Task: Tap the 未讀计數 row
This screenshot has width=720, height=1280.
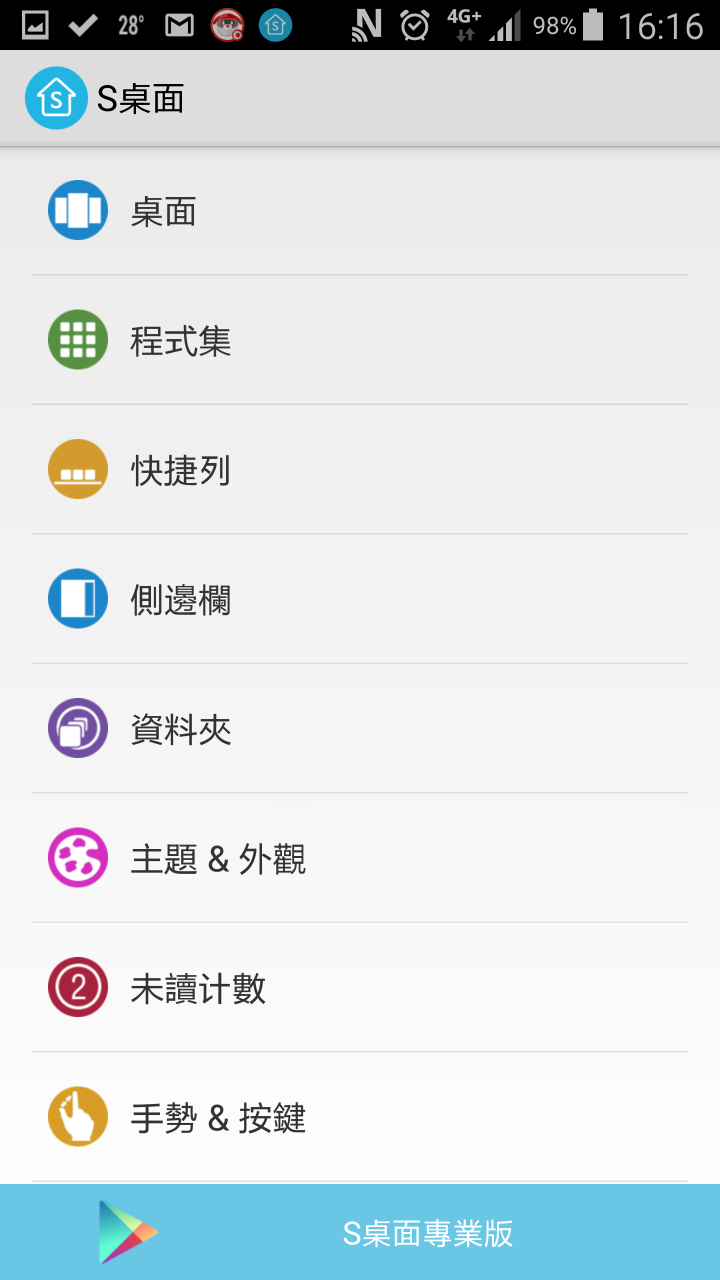Action: pyautogui.click(x=360, y=987)
